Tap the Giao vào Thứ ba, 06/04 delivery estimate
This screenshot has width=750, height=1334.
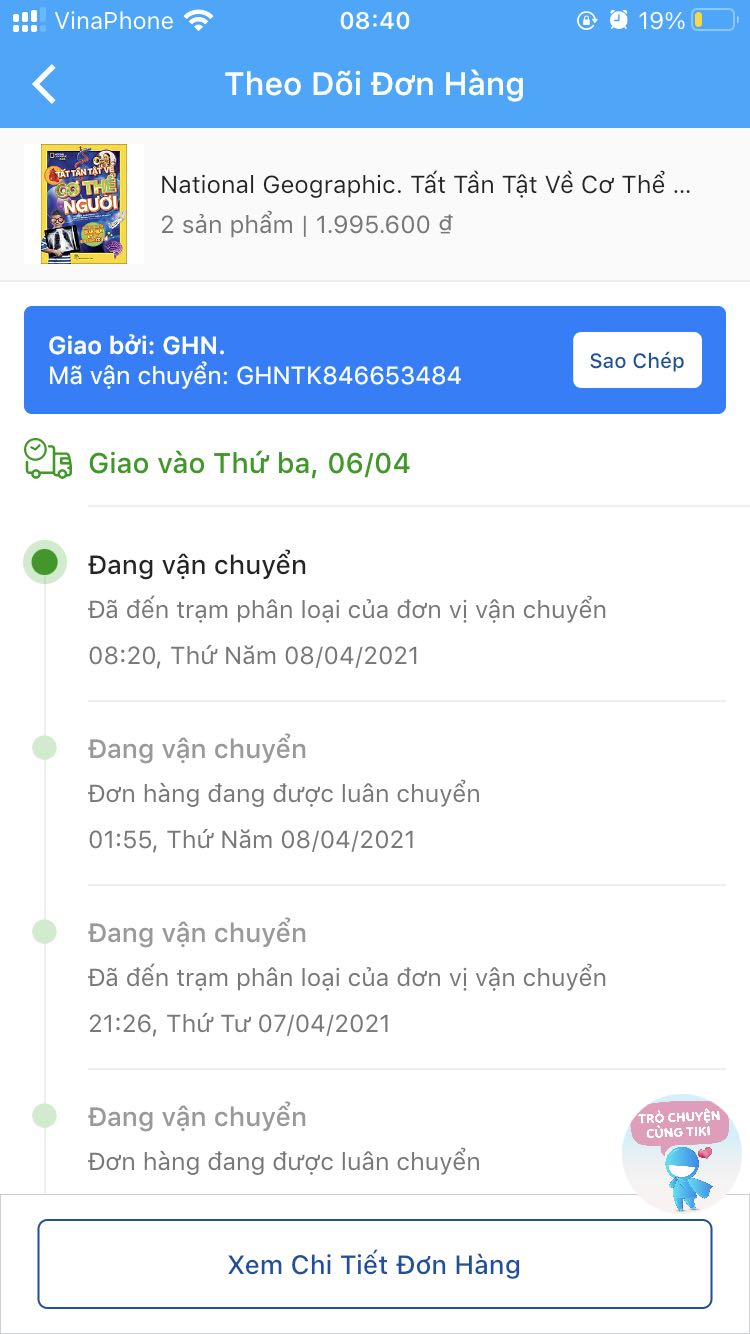coord(249,463)
